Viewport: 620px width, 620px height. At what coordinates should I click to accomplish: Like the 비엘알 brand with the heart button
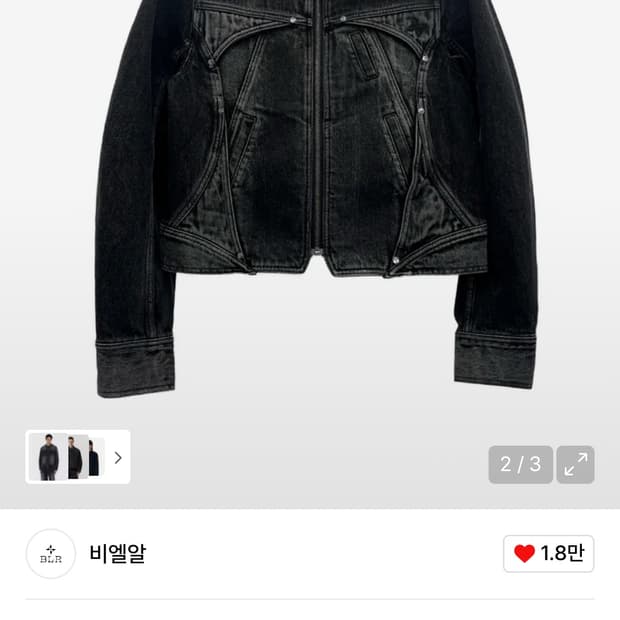(548, 553)
